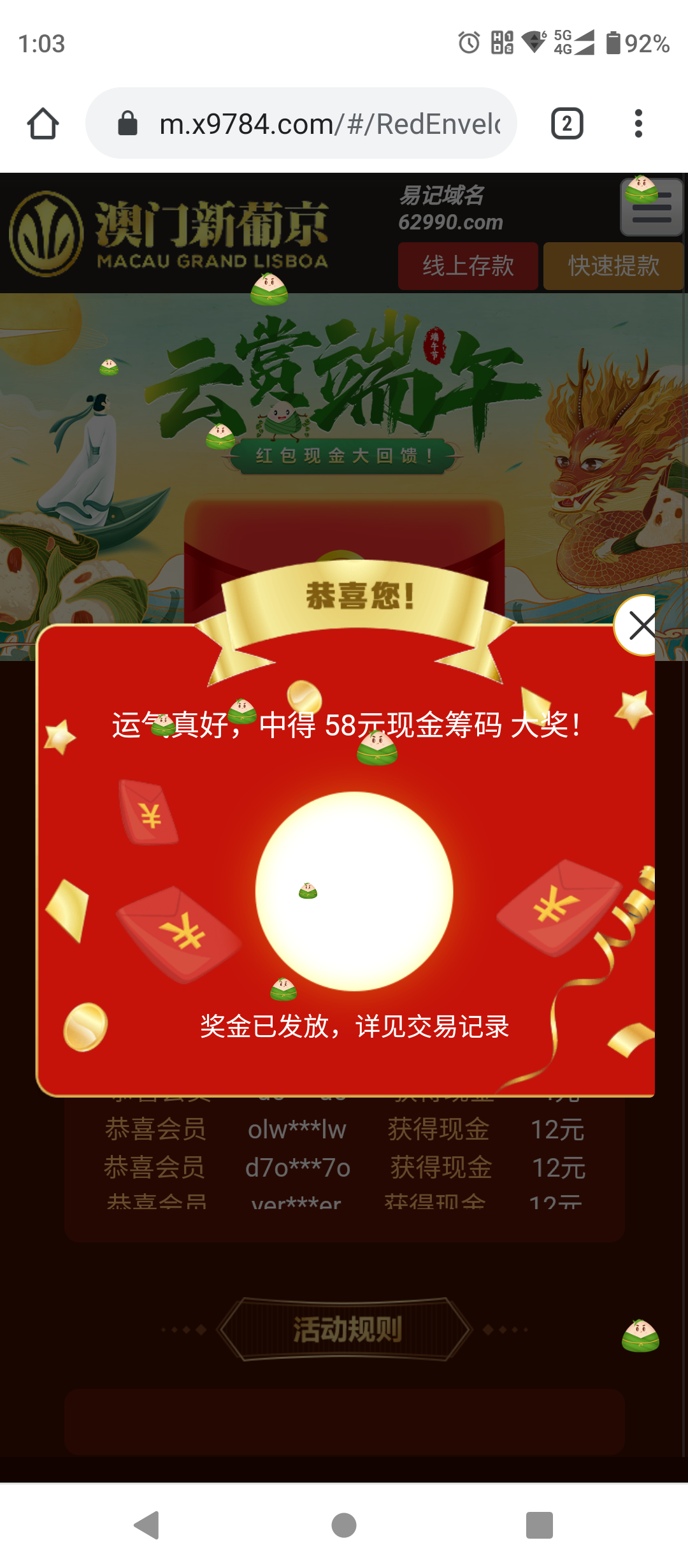
Task: Tap the 线上存款 deposit button
Action: pos(468,266)
